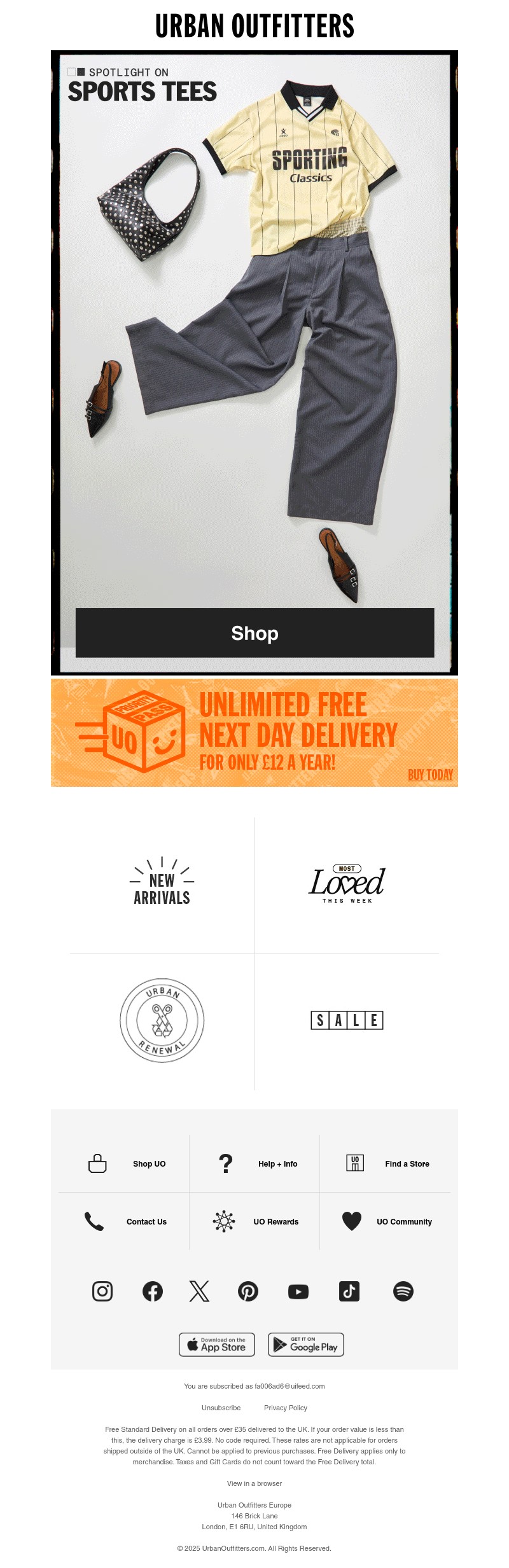The height and width of the screenshot is (1568, 509).
Task: Download on the App Store
Action: click(217, 1344)
